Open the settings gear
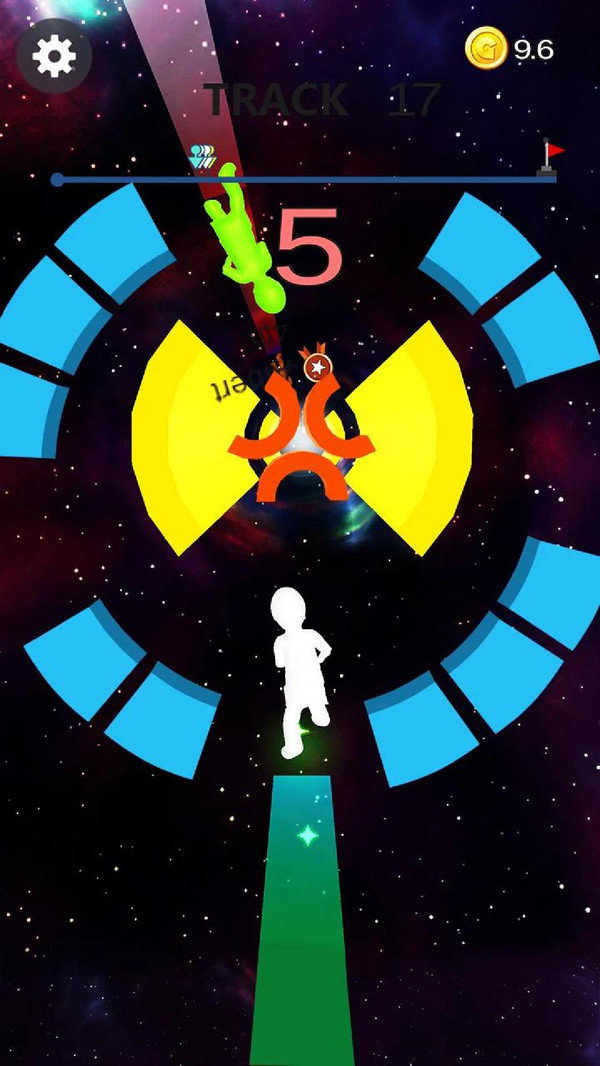Screen dimensions: 600x1066 point(53,57)
